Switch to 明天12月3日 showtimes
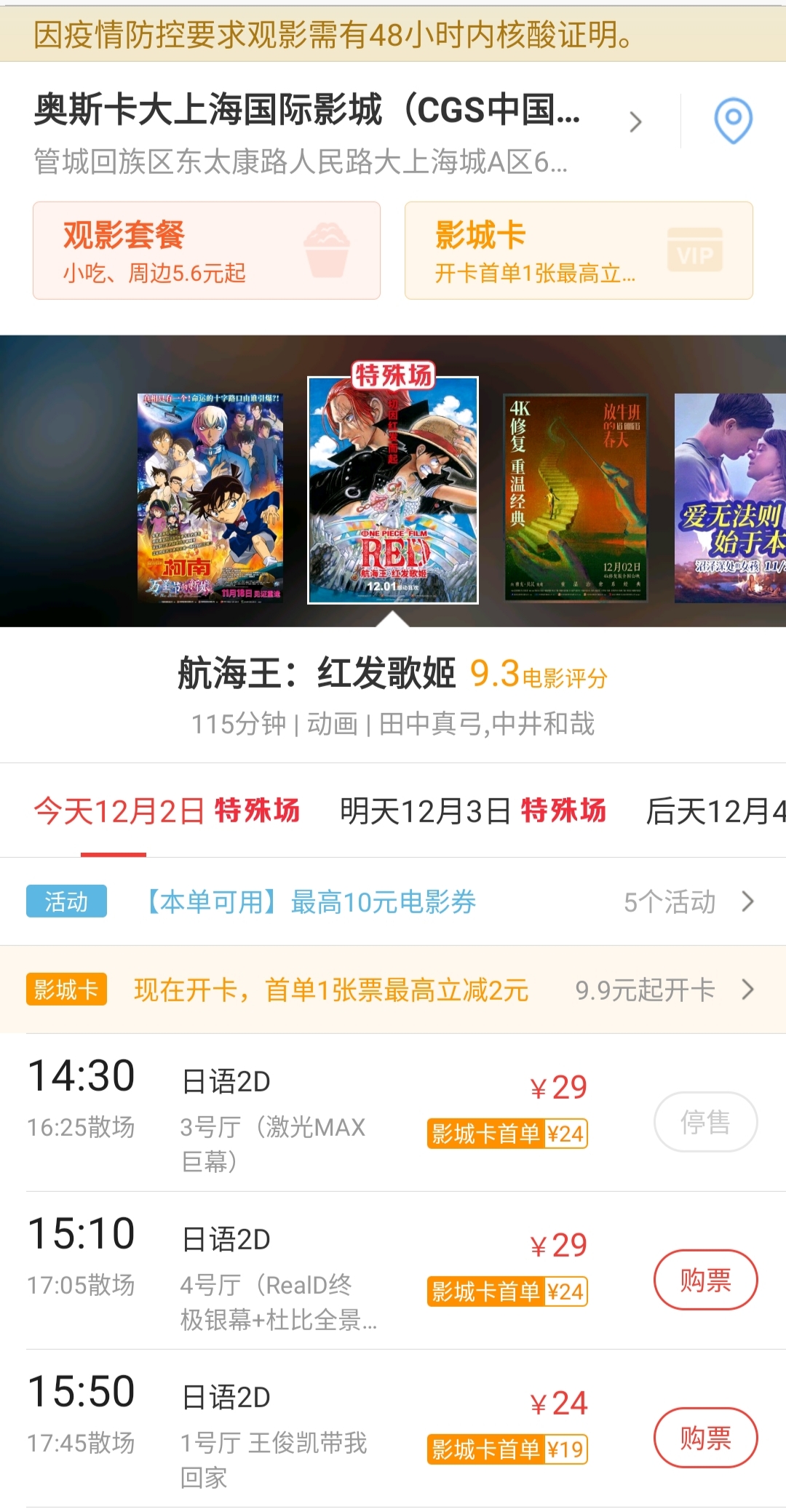 click(473, 811)
